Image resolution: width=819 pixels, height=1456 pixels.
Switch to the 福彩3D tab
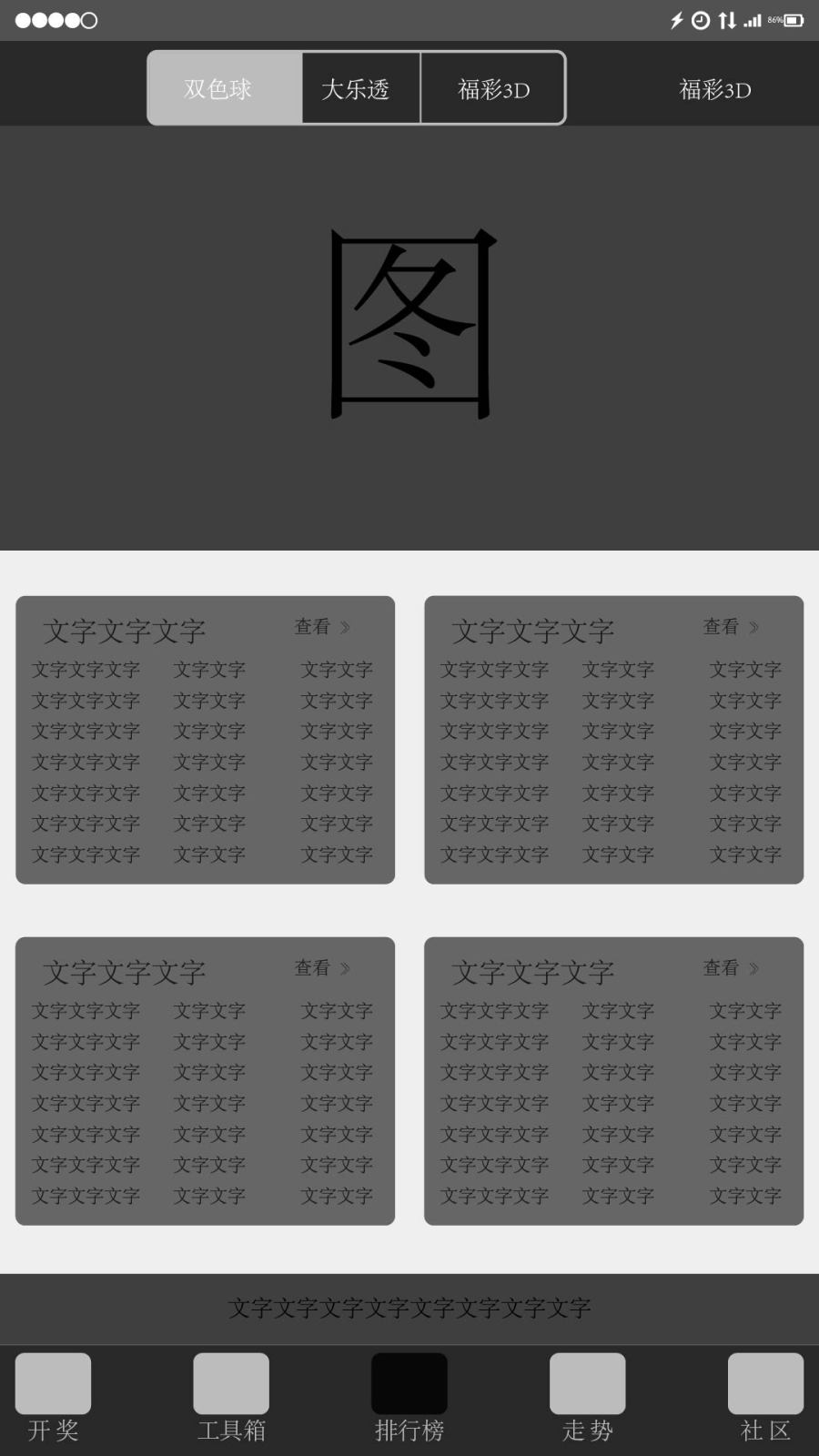click(x=492, y=86)
